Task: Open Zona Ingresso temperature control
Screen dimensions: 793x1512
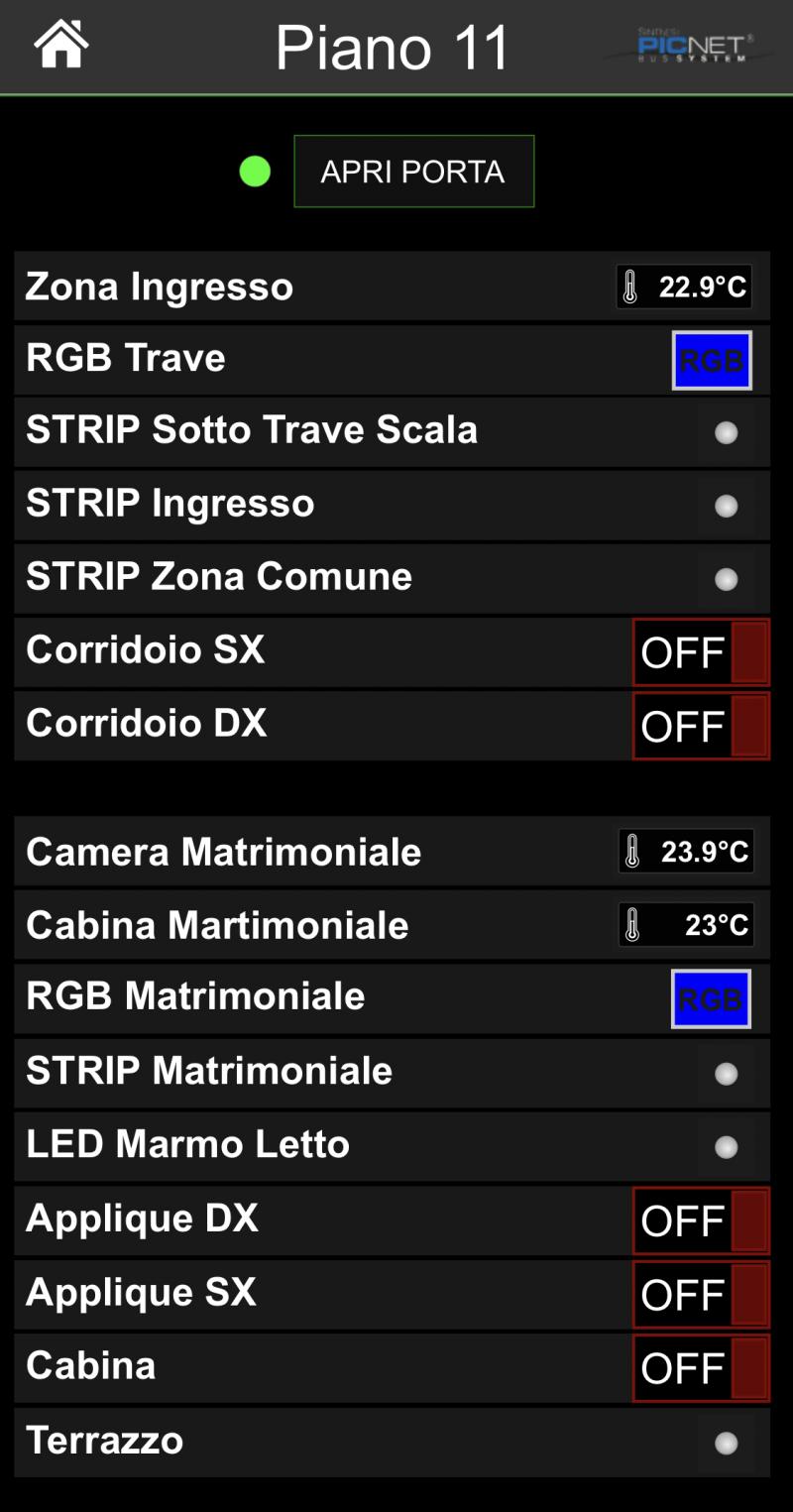Action: coord(684,288)
